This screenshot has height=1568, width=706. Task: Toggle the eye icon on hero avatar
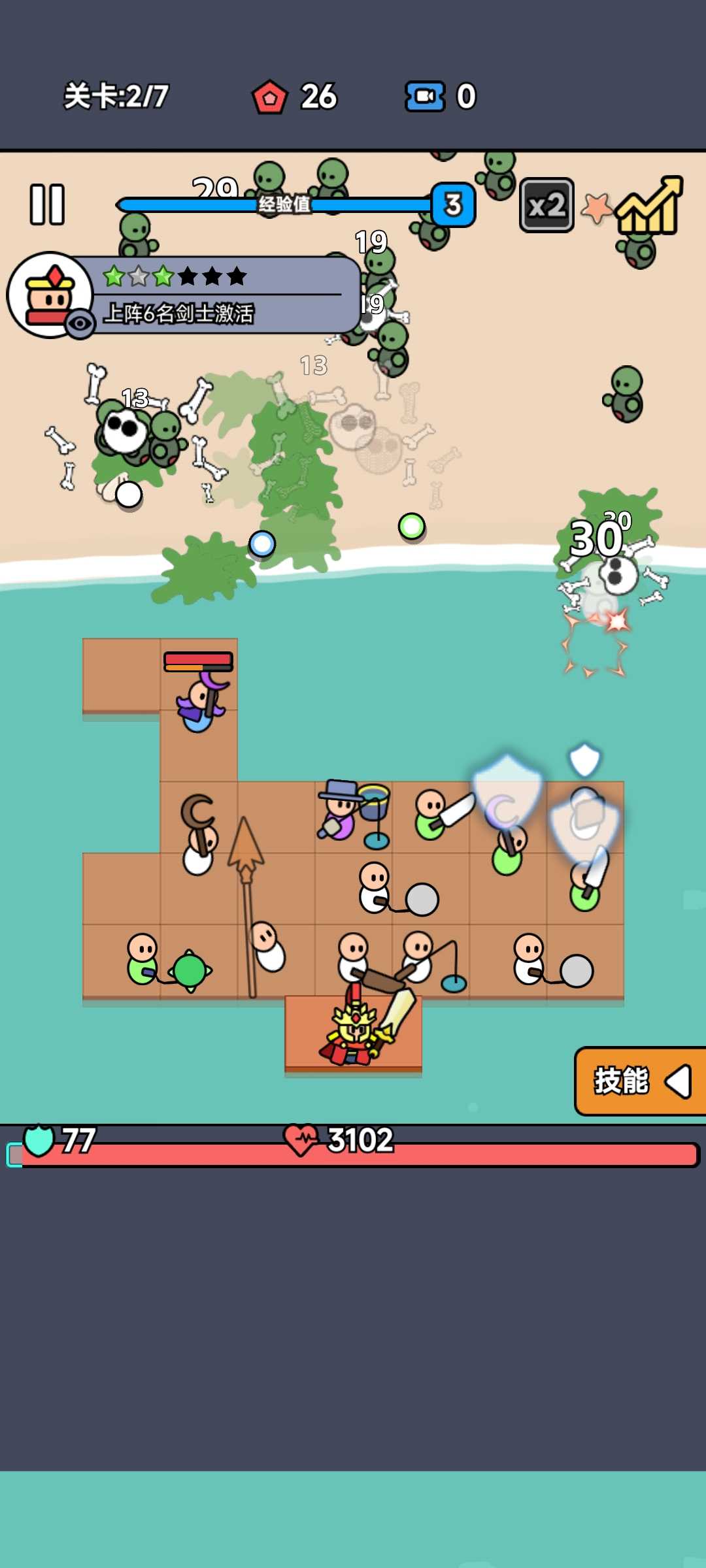pyautogui.click(x=80, y=323)
